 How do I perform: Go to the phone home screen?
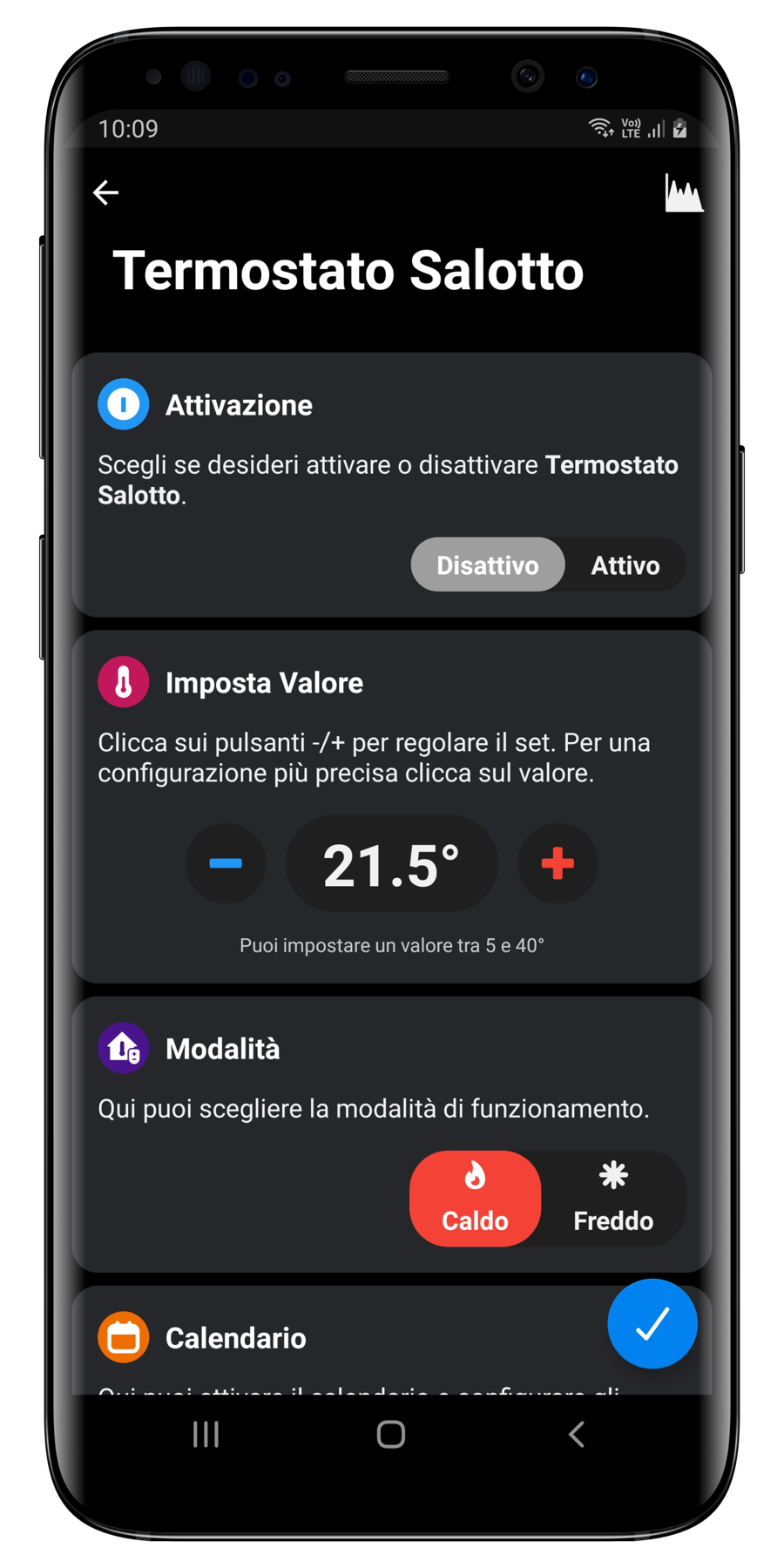[x=391, y=1435]
